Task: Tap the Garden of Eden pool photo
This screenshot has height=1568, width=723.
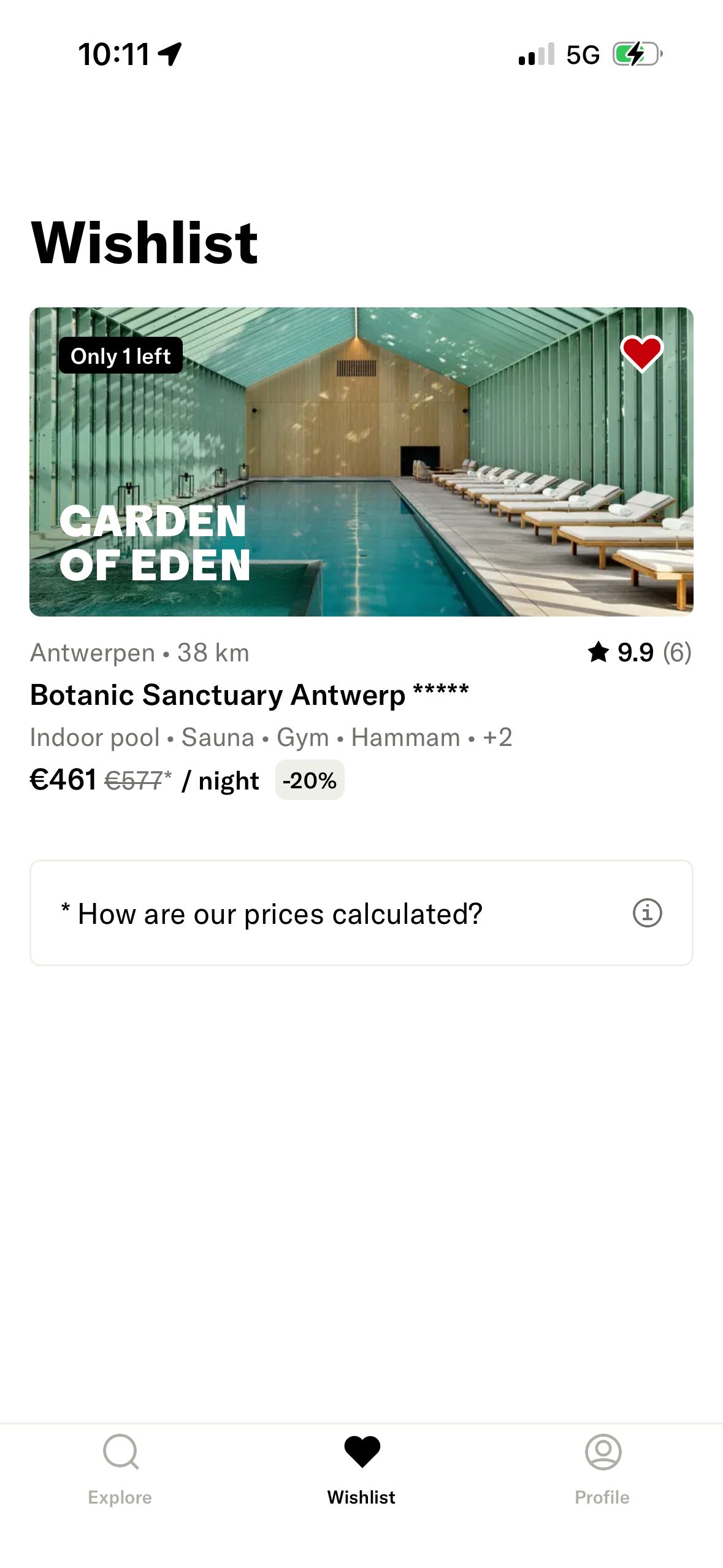Action: click(361, 461)
